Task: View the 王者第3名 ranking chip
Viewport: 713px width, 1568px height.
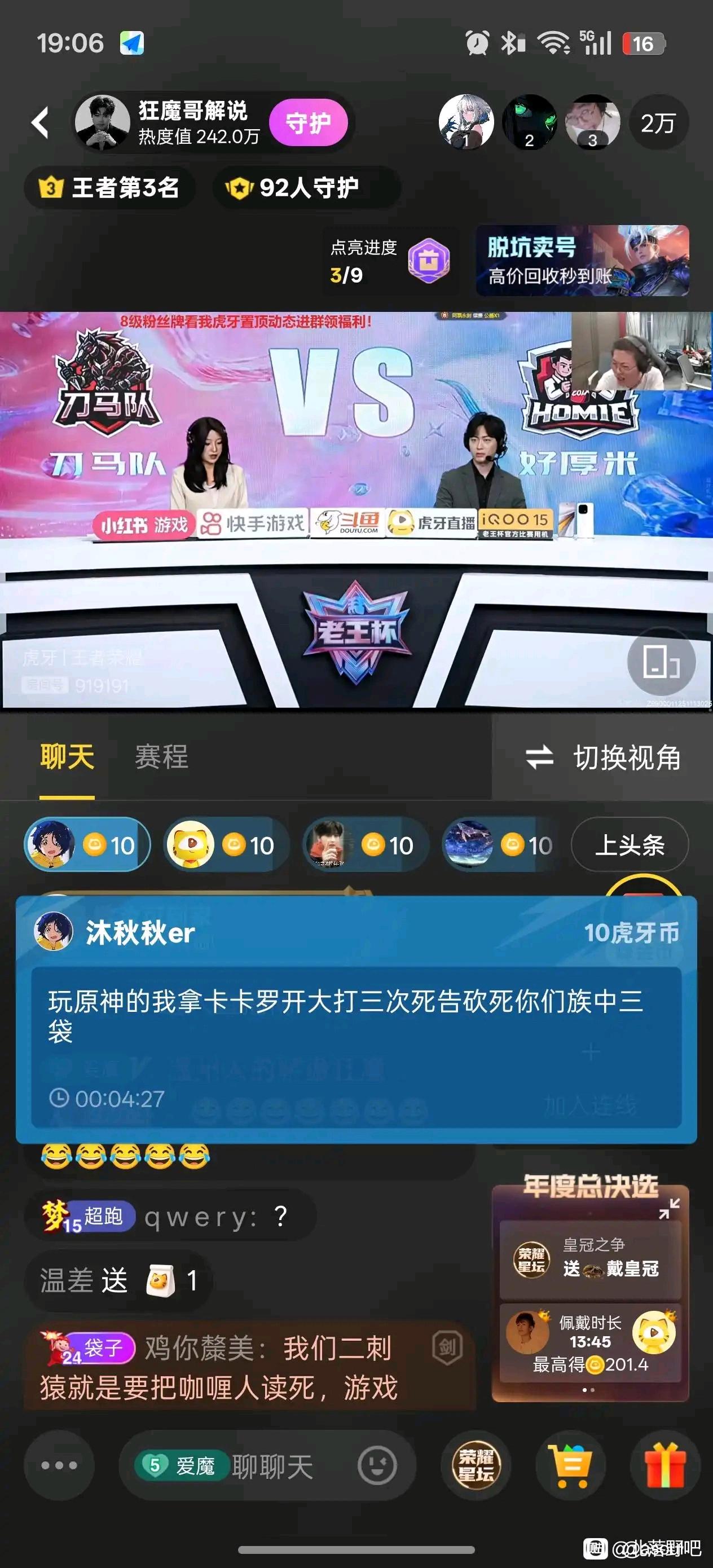Action: 110,187
